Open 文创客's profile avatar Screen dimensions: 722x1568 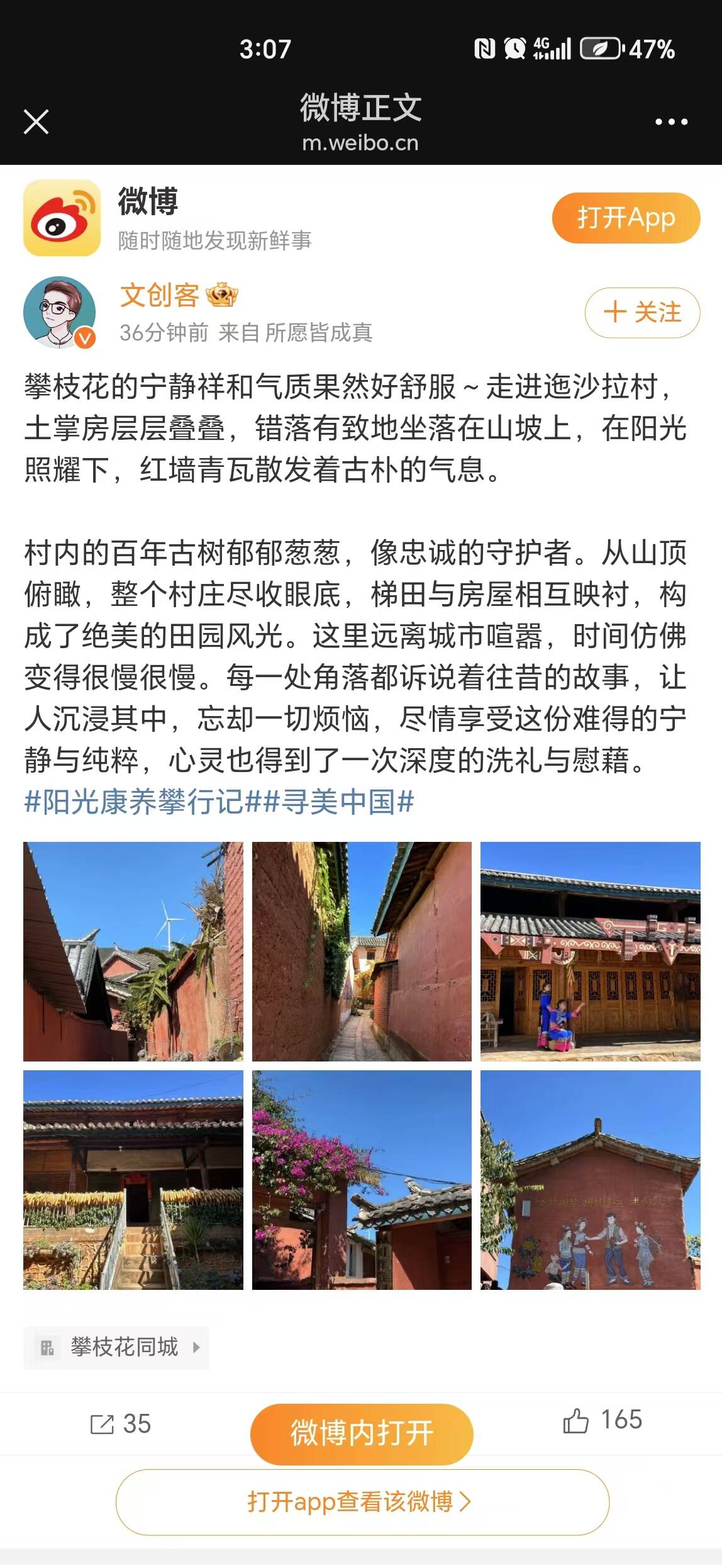pos(59,313)
